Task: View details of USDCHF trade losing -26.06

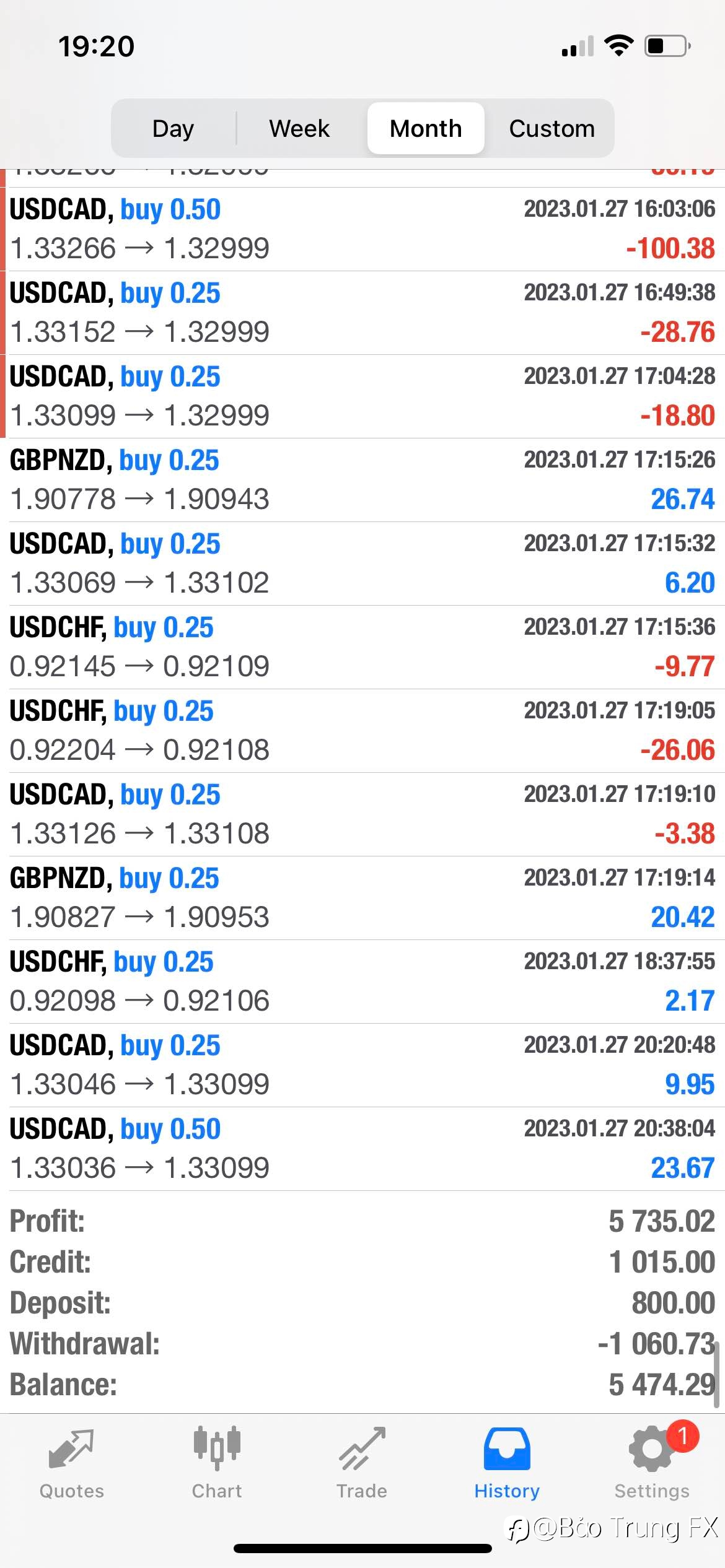Action: [362, 731]
